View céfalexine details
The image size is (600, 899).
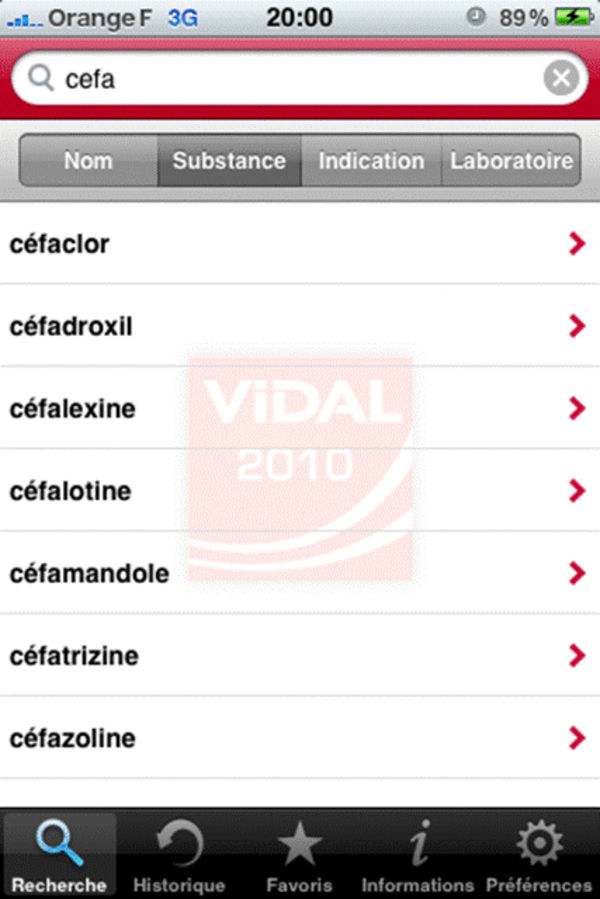click(x=298, y=408)
